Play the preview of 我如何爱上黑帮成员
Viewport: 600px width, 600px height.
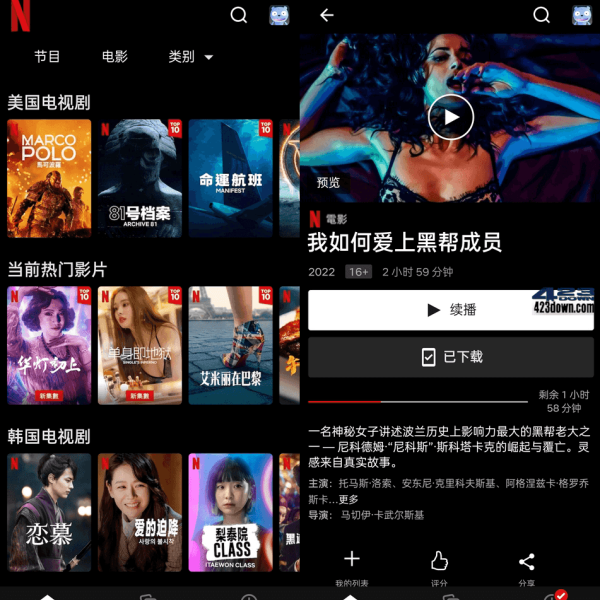[450, 117]
